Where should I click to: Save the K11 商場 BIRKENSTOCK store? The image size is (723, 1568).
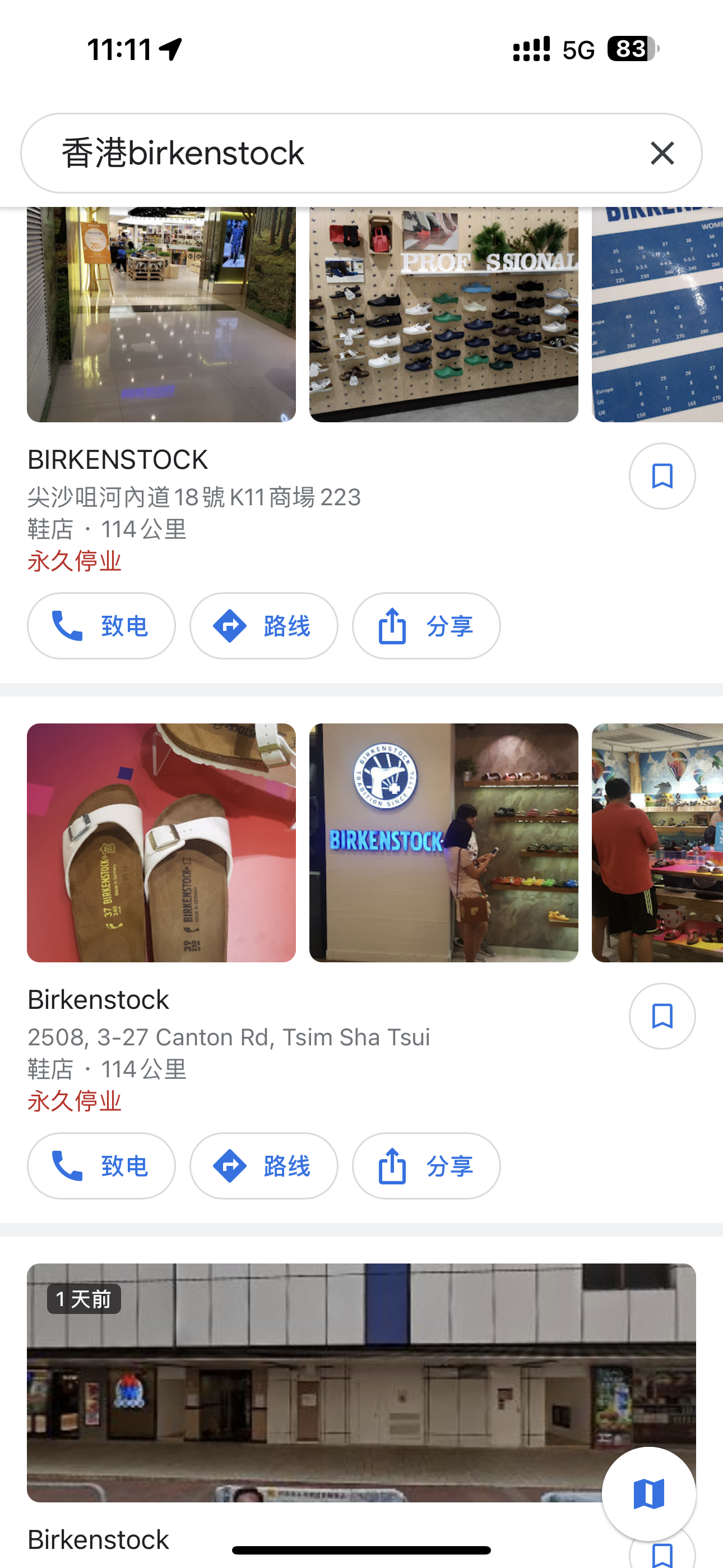point(662,476)
